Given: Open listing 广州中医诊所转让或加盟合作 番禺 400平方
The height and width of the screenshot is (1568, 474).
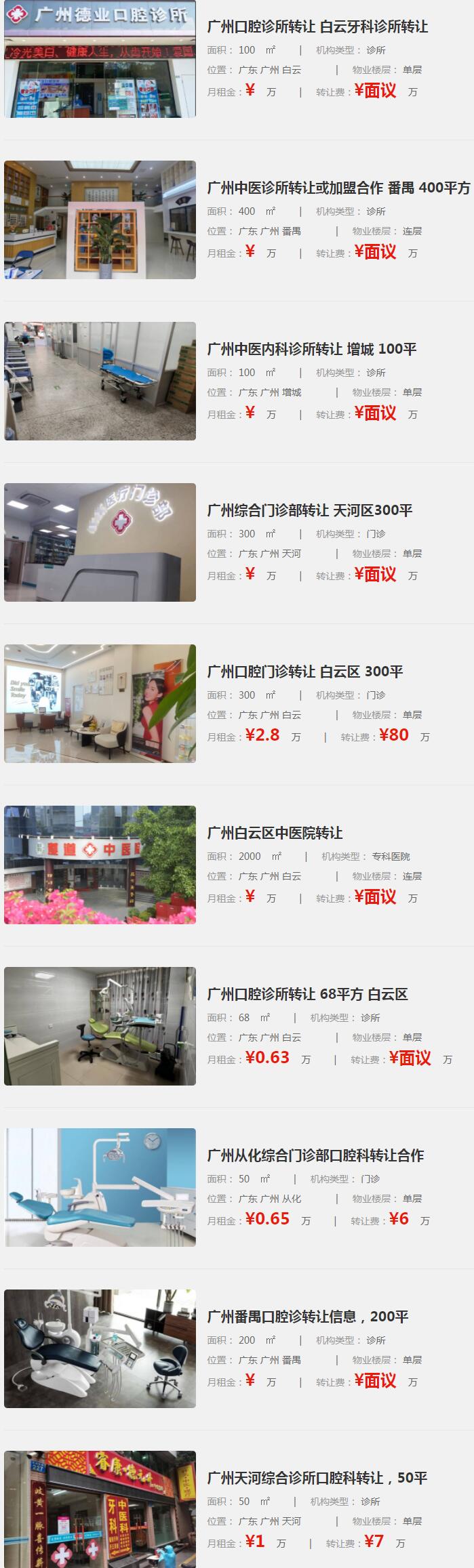Looking at the screenshot, I should (x=338, y=188).
